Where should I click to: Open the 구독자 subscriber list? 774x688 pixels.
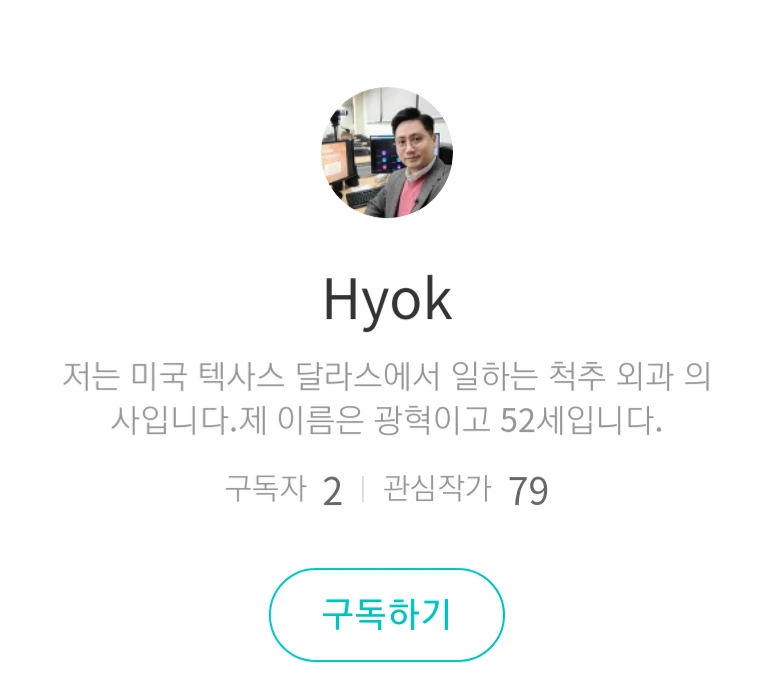click(x=283, y=490)
